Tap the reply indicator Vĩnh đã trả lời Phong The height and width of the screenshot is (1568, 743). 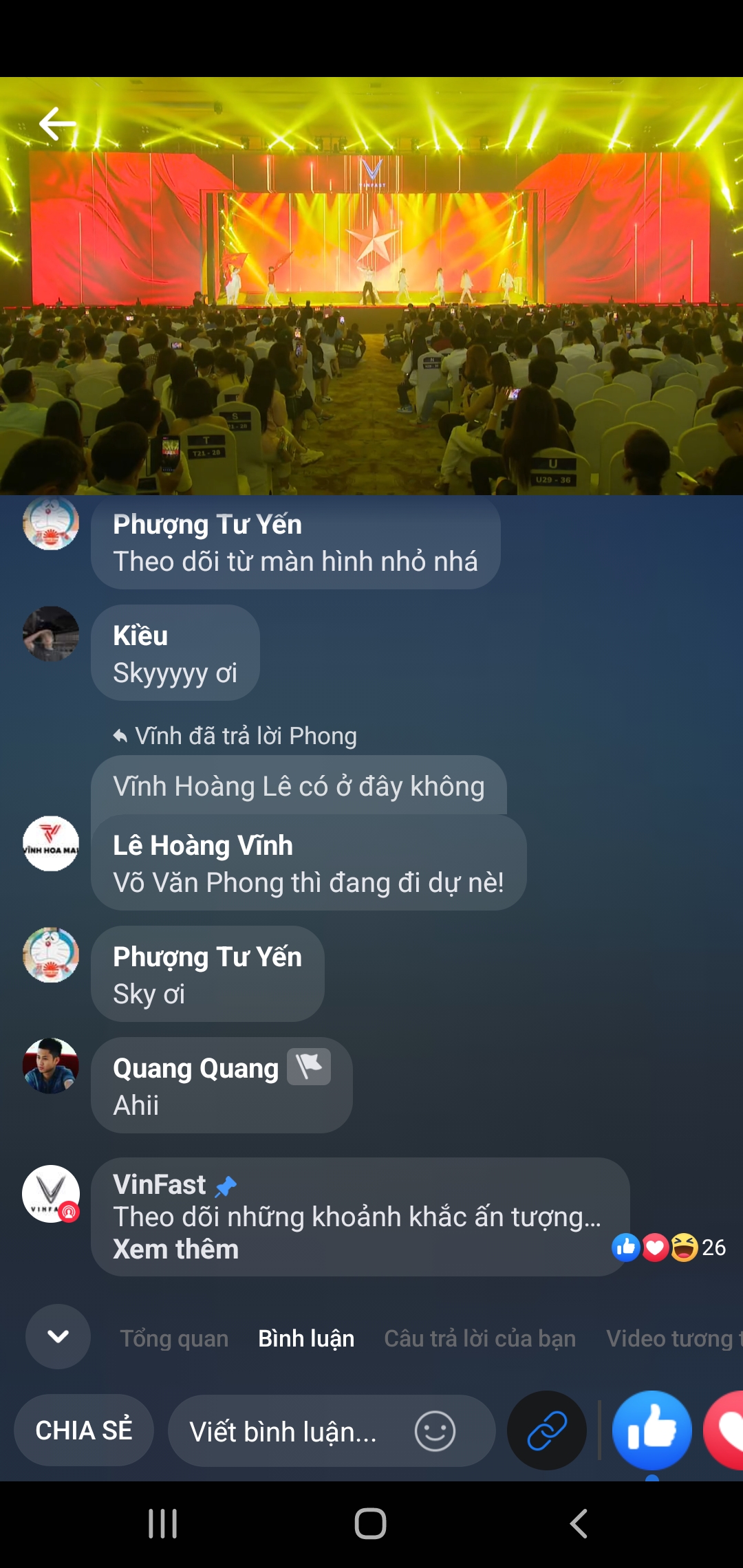(236, 735)
